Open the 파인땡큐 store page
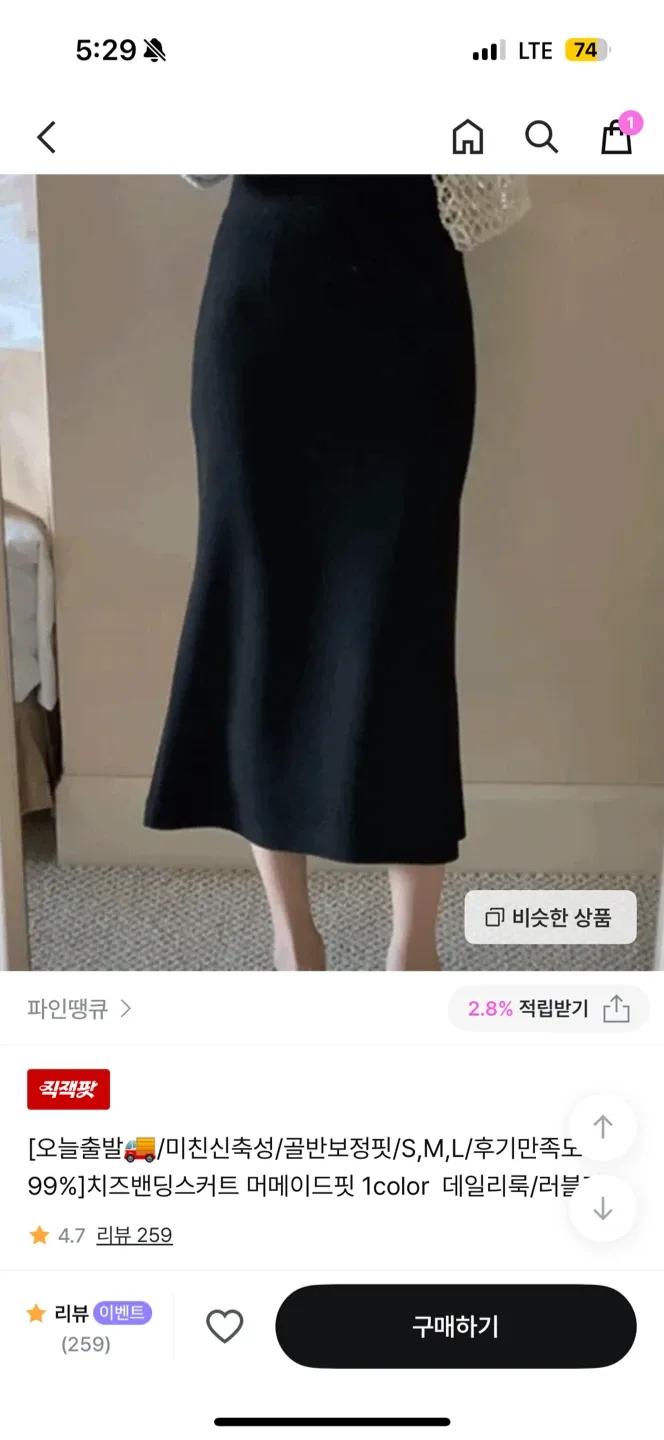The image size is (664, 1440). 79,1009
